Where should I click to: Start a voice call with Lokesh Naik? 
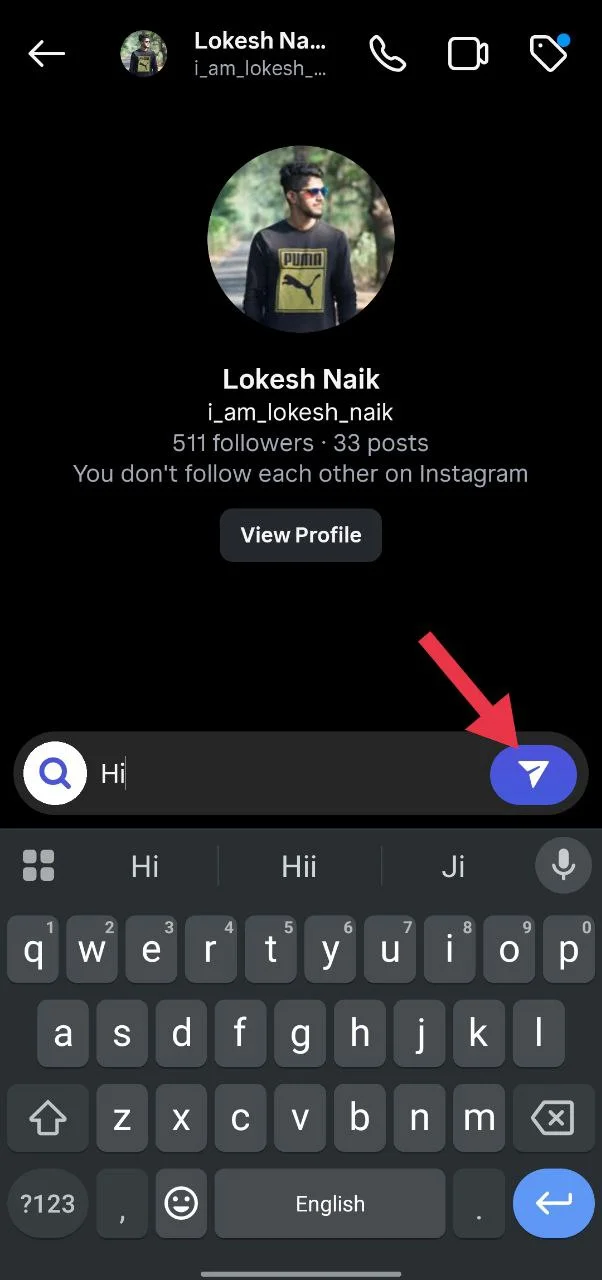pyautogui.click(x=387, y=54)
